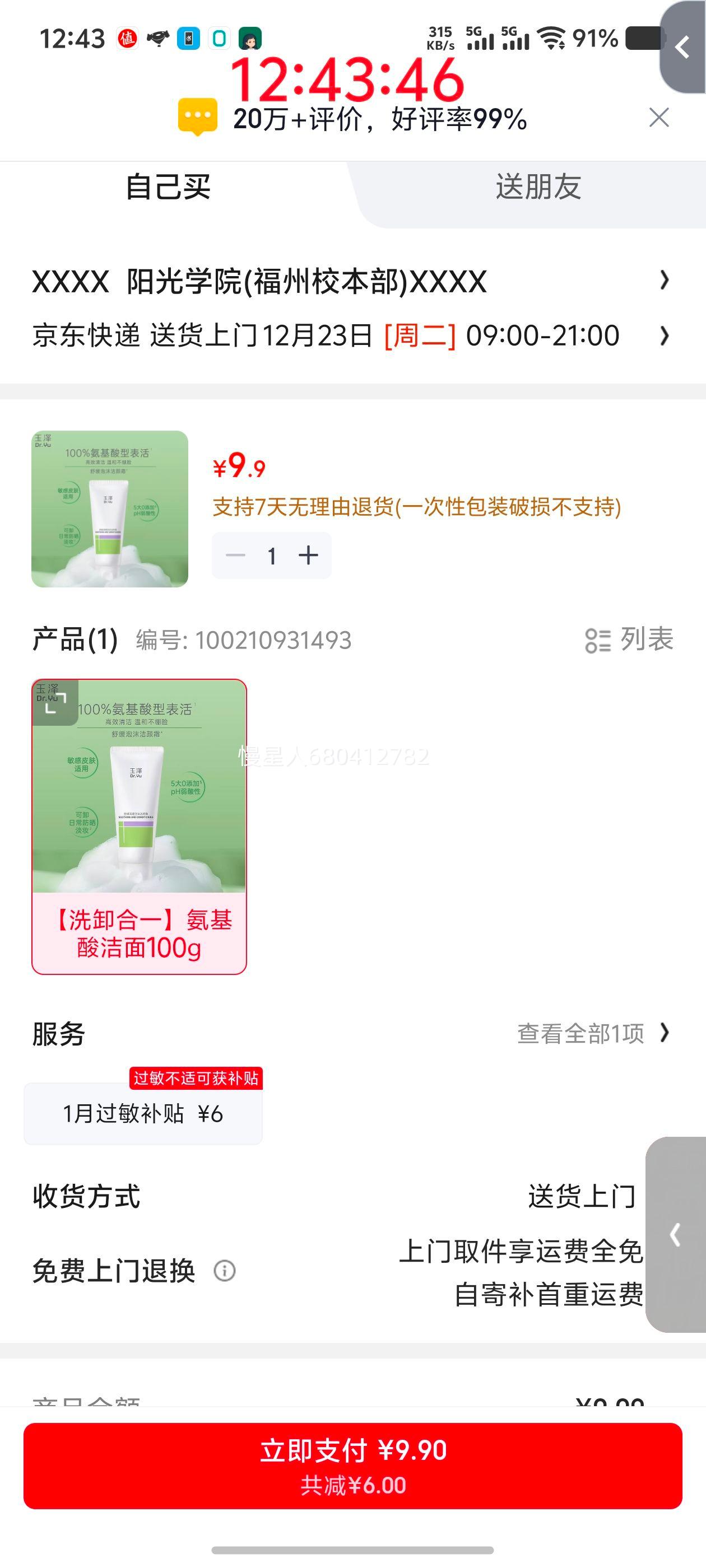Screen dimensions: 706x1568
Task: Increase quantity with the plus stepper
Action: [309, 554]
